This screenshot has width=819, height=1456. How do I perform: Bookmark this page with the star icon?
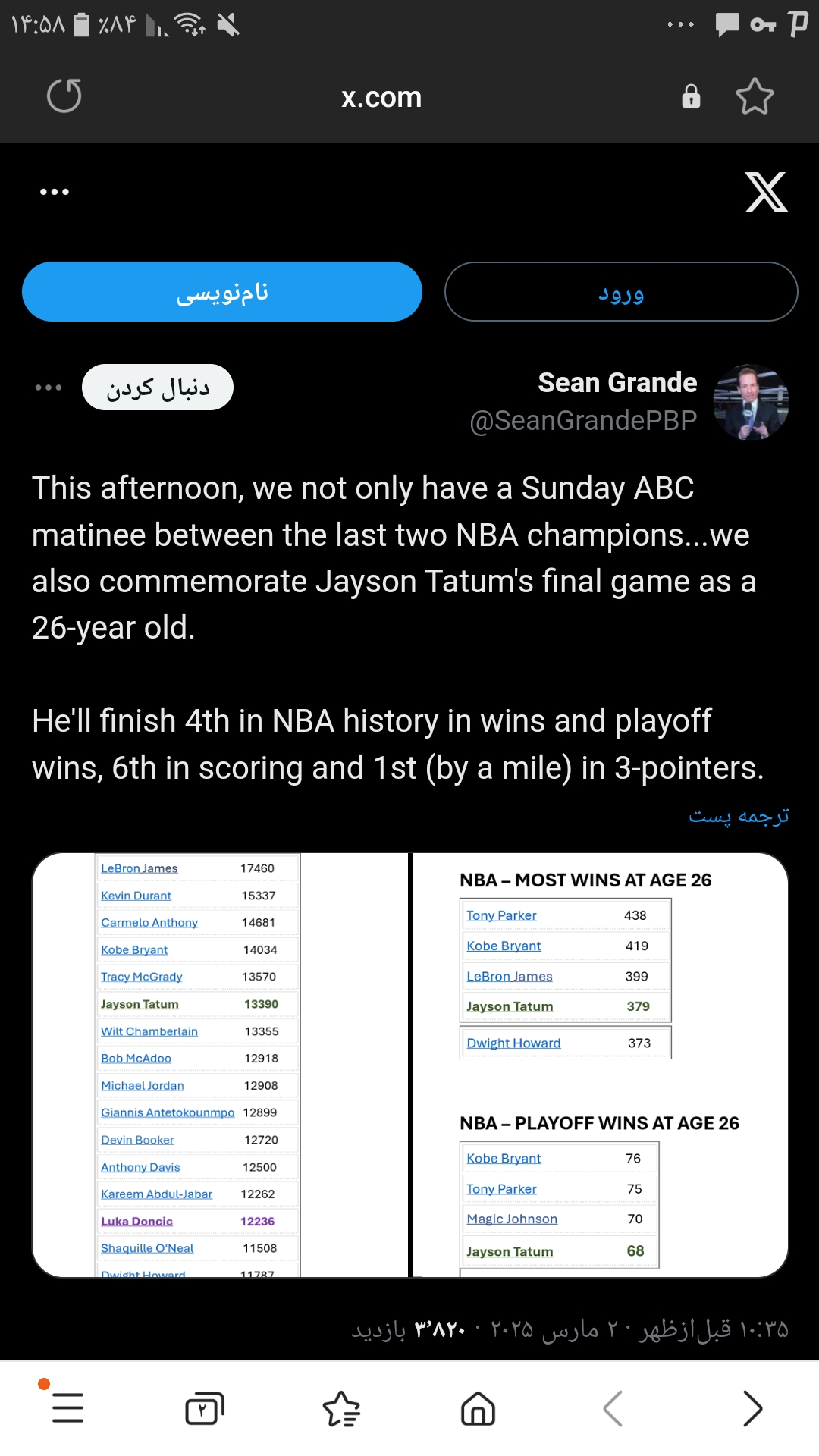point(755,96)
